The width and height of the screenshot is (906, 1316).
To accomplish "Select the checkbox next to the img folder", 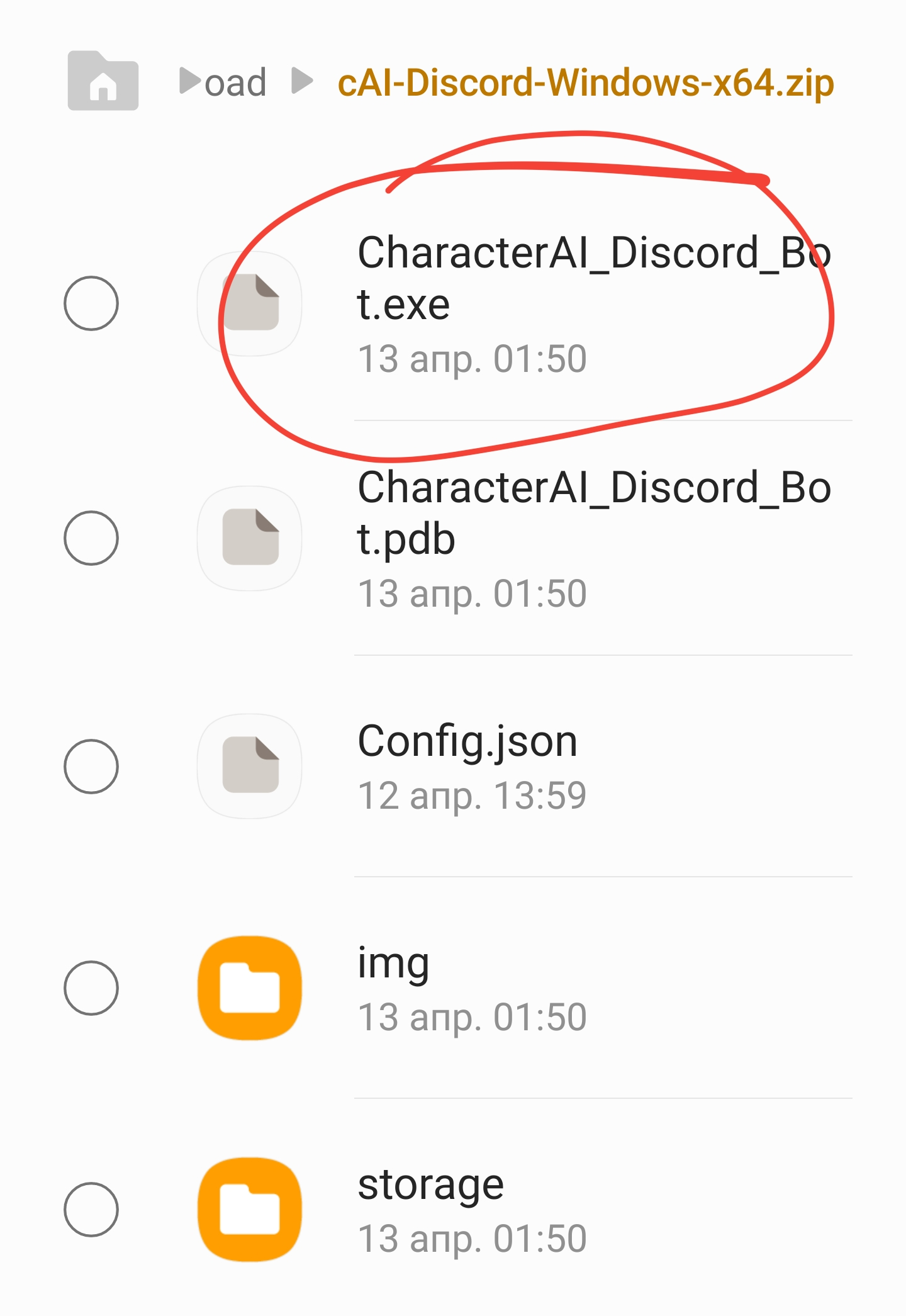I will coord(92,987).
